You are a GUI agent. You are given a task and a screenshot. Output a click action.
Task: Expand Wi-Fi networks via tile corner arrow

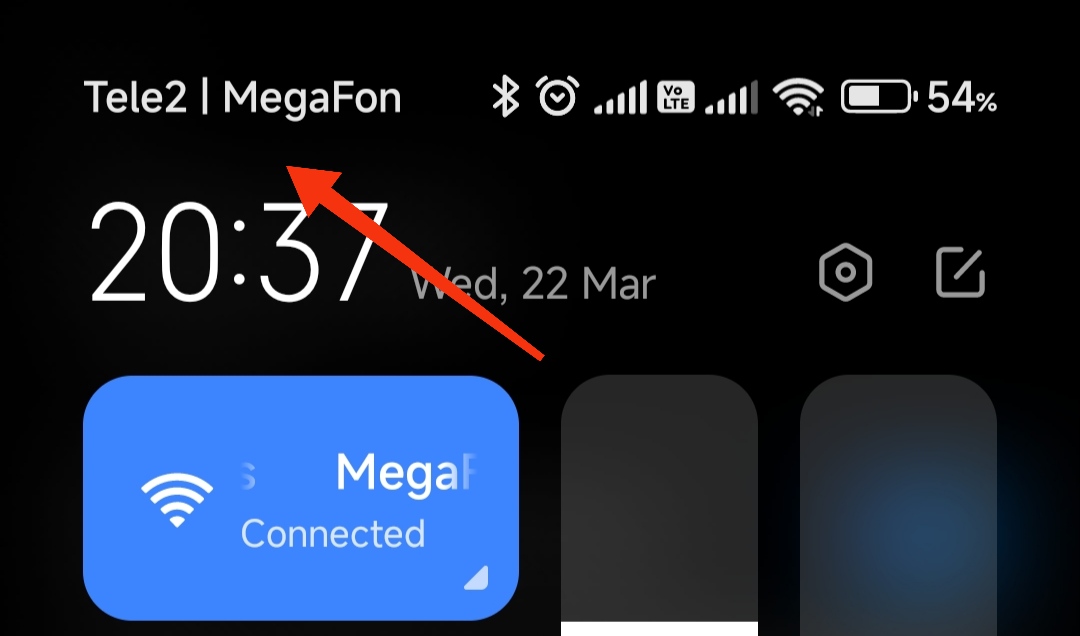click(477, 577)
